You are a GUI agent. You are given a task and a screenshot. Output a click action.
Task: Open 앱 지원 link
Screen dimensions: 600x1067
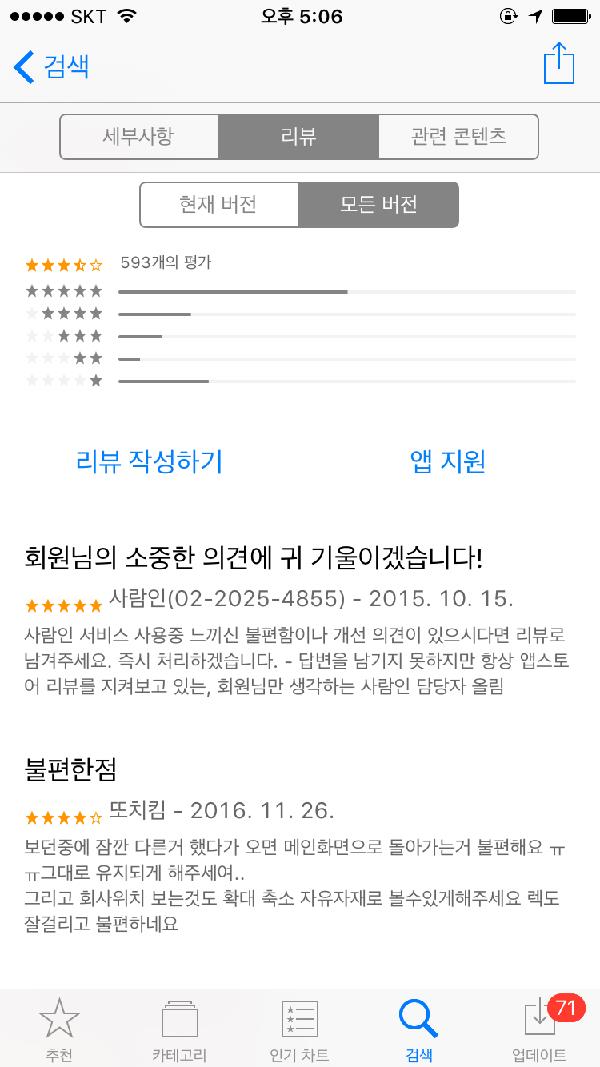447,461
